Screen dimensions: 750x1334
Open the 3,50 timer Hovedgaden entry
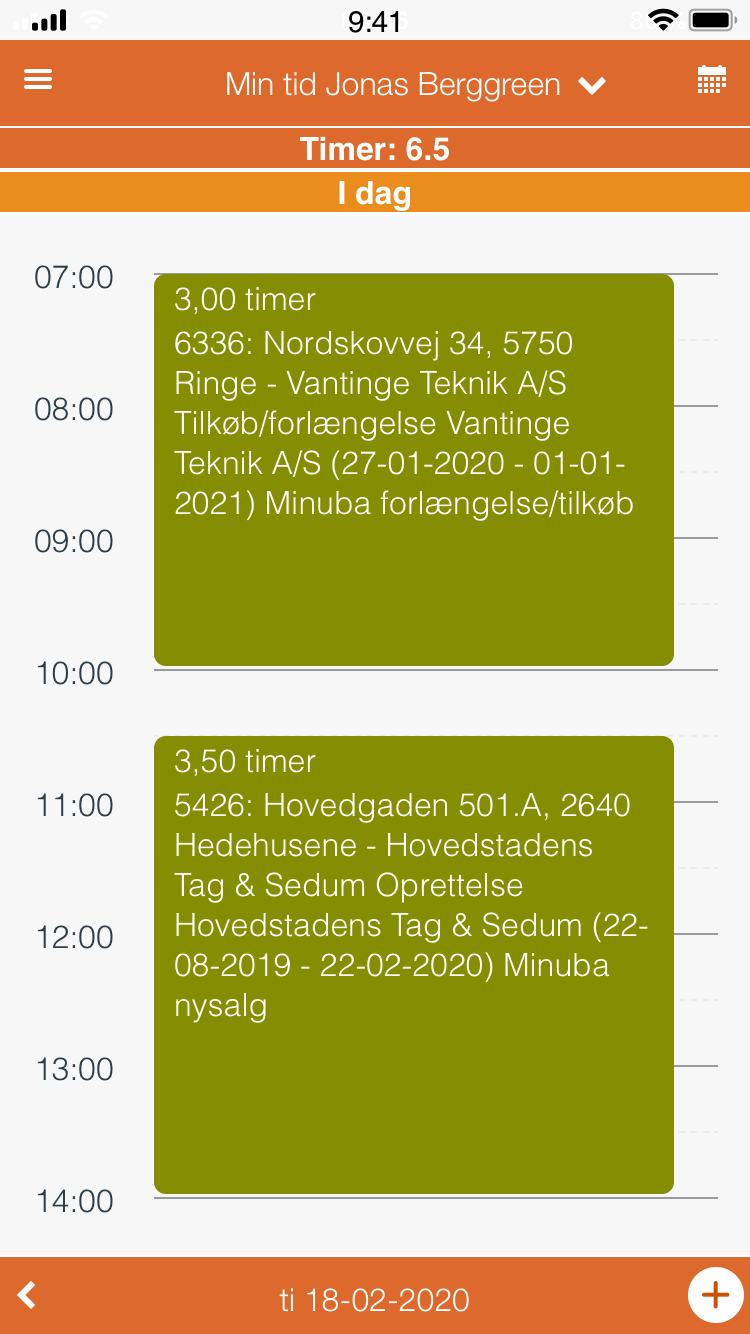coord(413,964)
